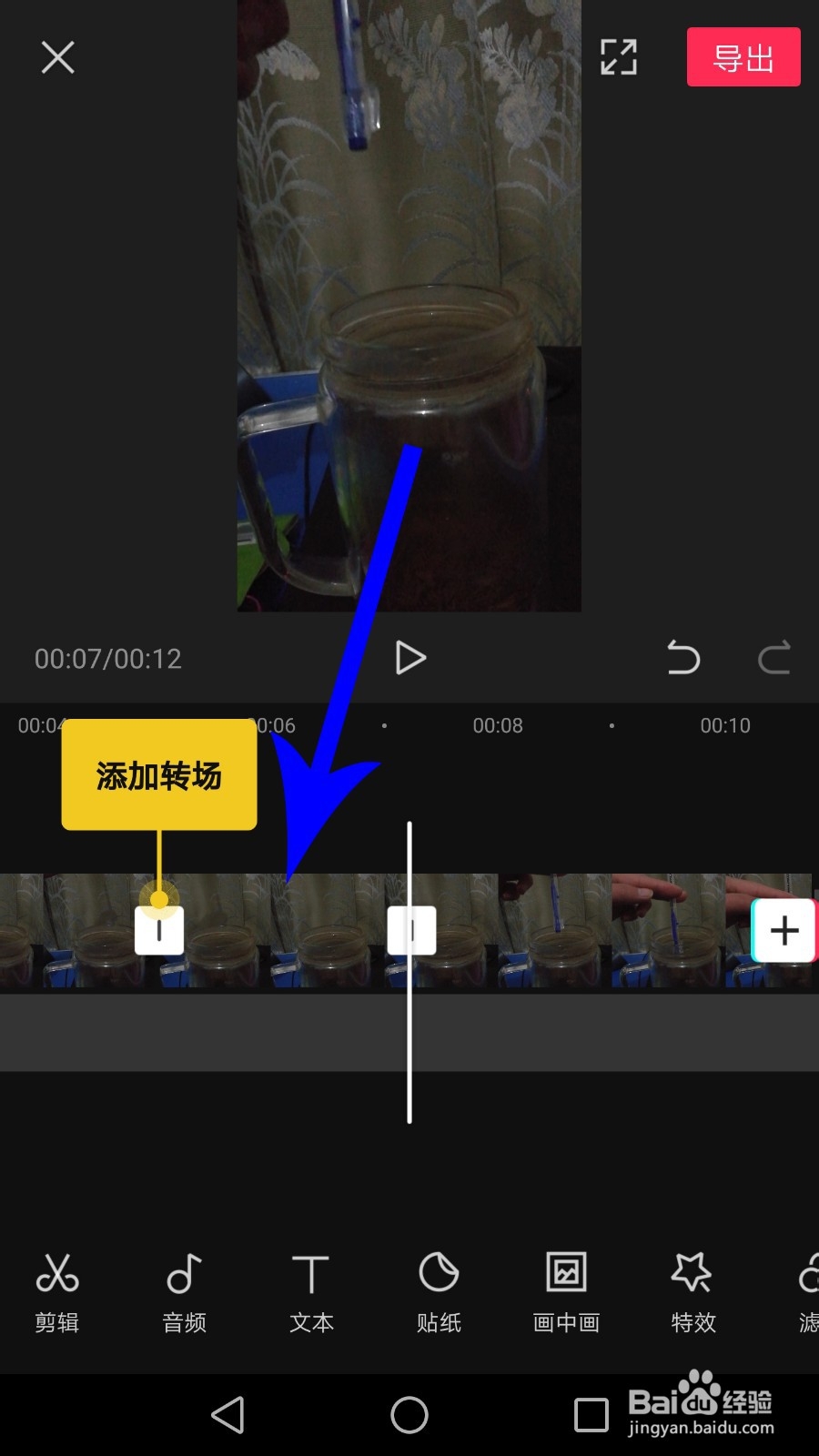Tap the 导出 export button
The width and height of the screenshot is (819, 1456).
743,56
